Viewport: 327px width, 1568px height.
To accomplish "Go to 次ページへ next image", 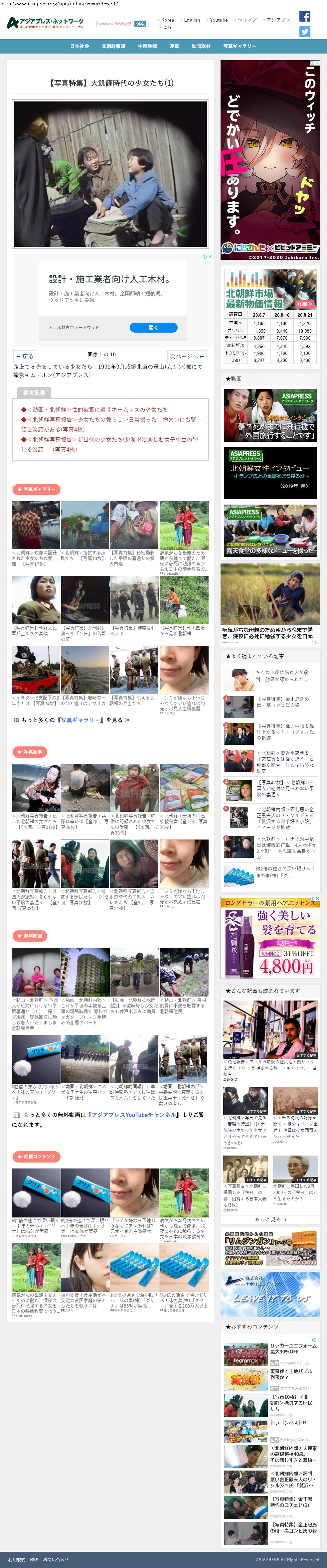I will [x=187, y=356].
